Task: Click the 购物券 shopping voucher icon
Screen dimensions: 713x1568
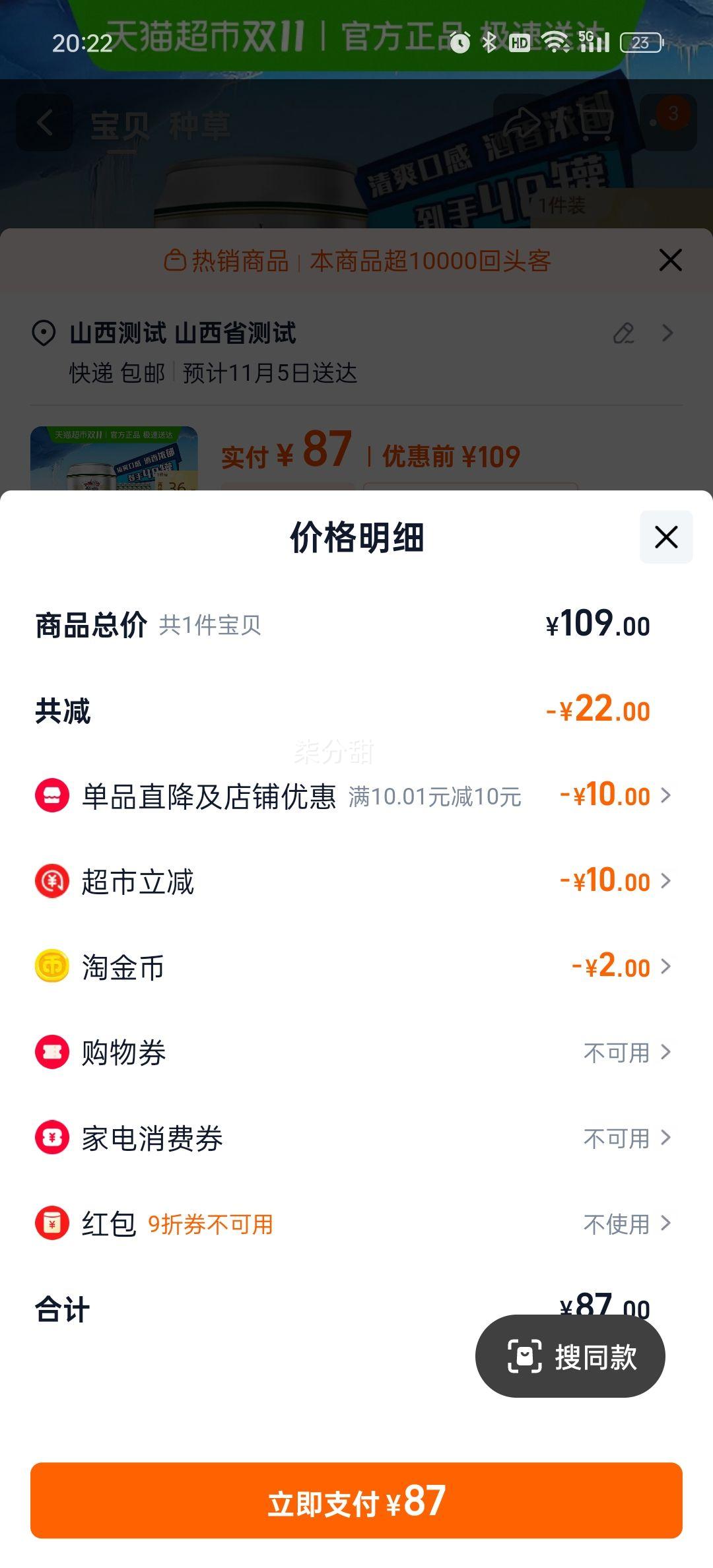Action: (x=51, y=1053)
